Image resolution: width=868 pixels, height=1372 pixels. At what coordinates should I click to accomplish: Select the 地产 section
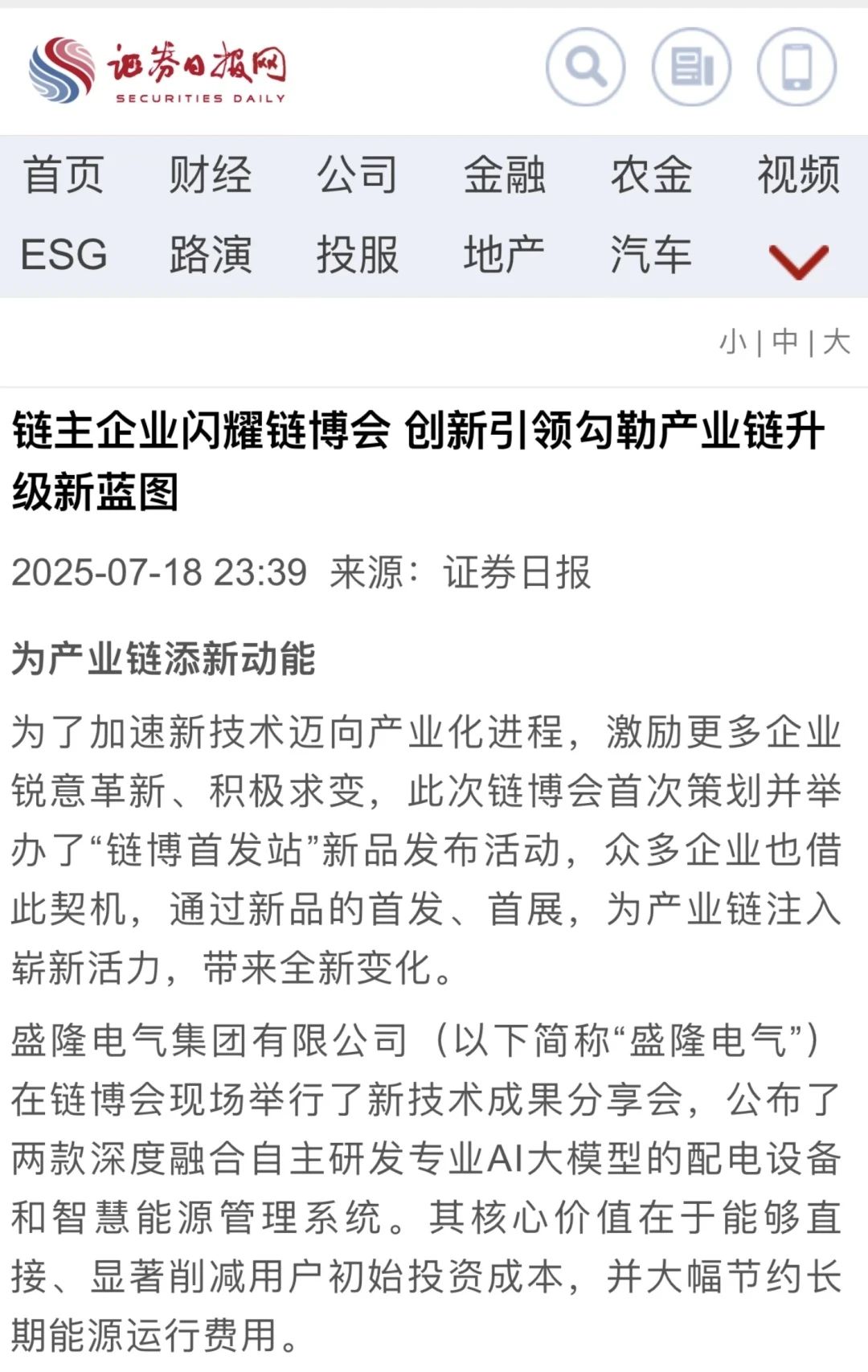click(504, 255)
